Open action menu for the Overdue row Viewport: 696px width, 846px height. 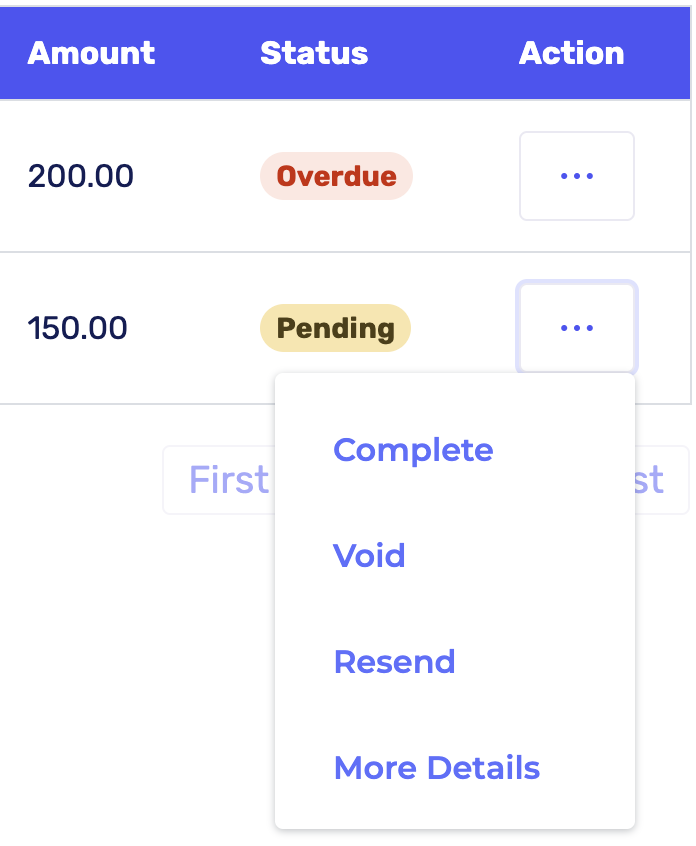[x=576, y=176]
